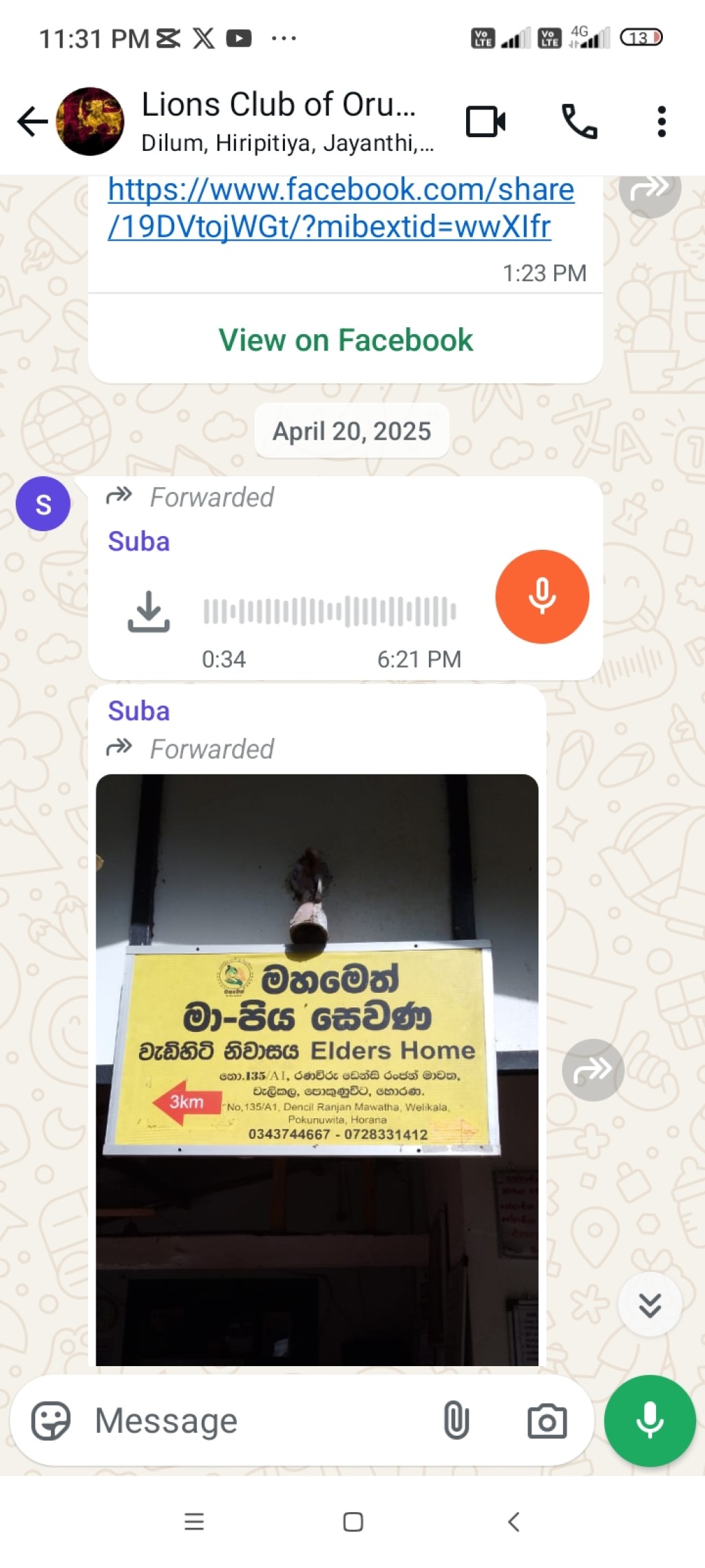Open the Elders Home photo
The height and width of the screenshot is (1568, 705).
[x=317, y=1069]
